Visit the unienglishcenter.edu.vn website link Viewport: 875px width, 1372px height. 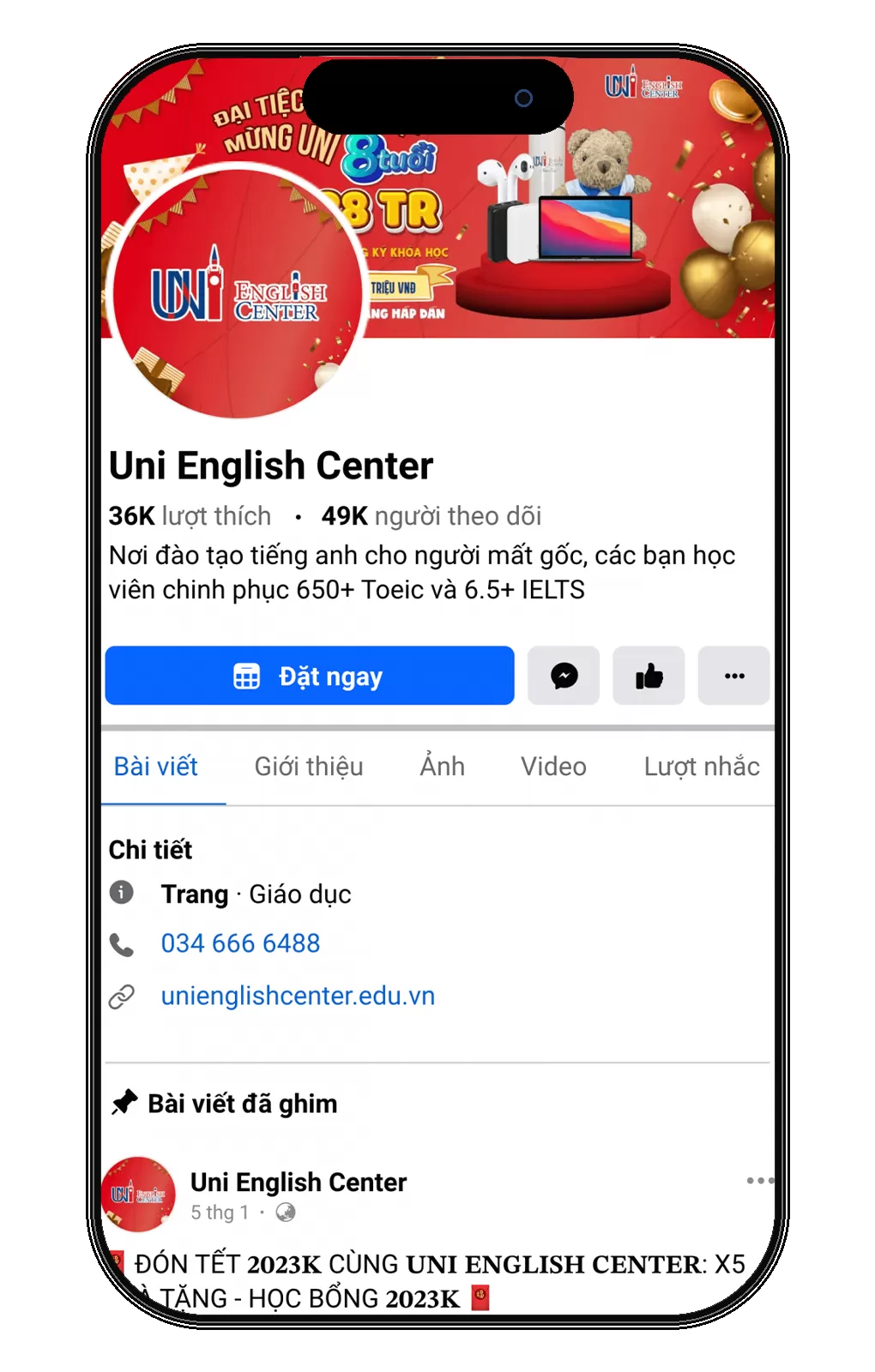(x=298, y=996)
